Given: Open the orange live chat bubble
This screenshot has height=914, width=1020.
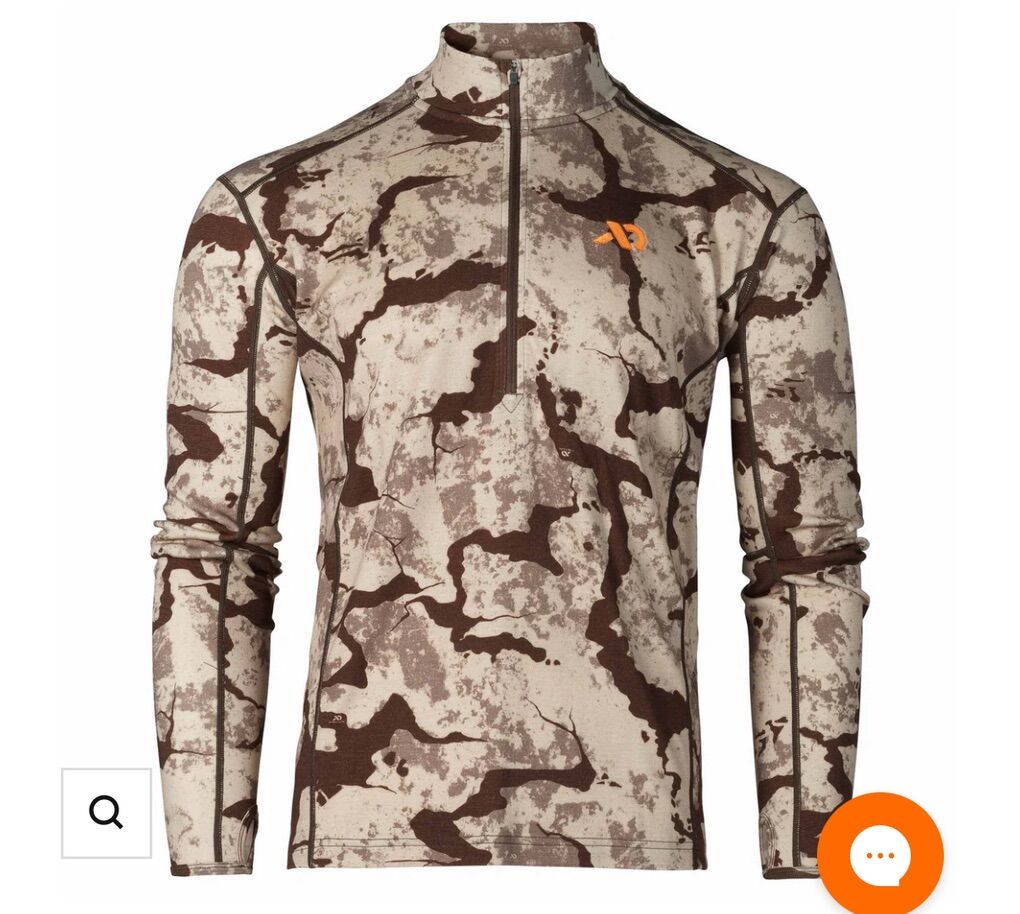Looking at the screenshot, I should click(x=880, y=854).
